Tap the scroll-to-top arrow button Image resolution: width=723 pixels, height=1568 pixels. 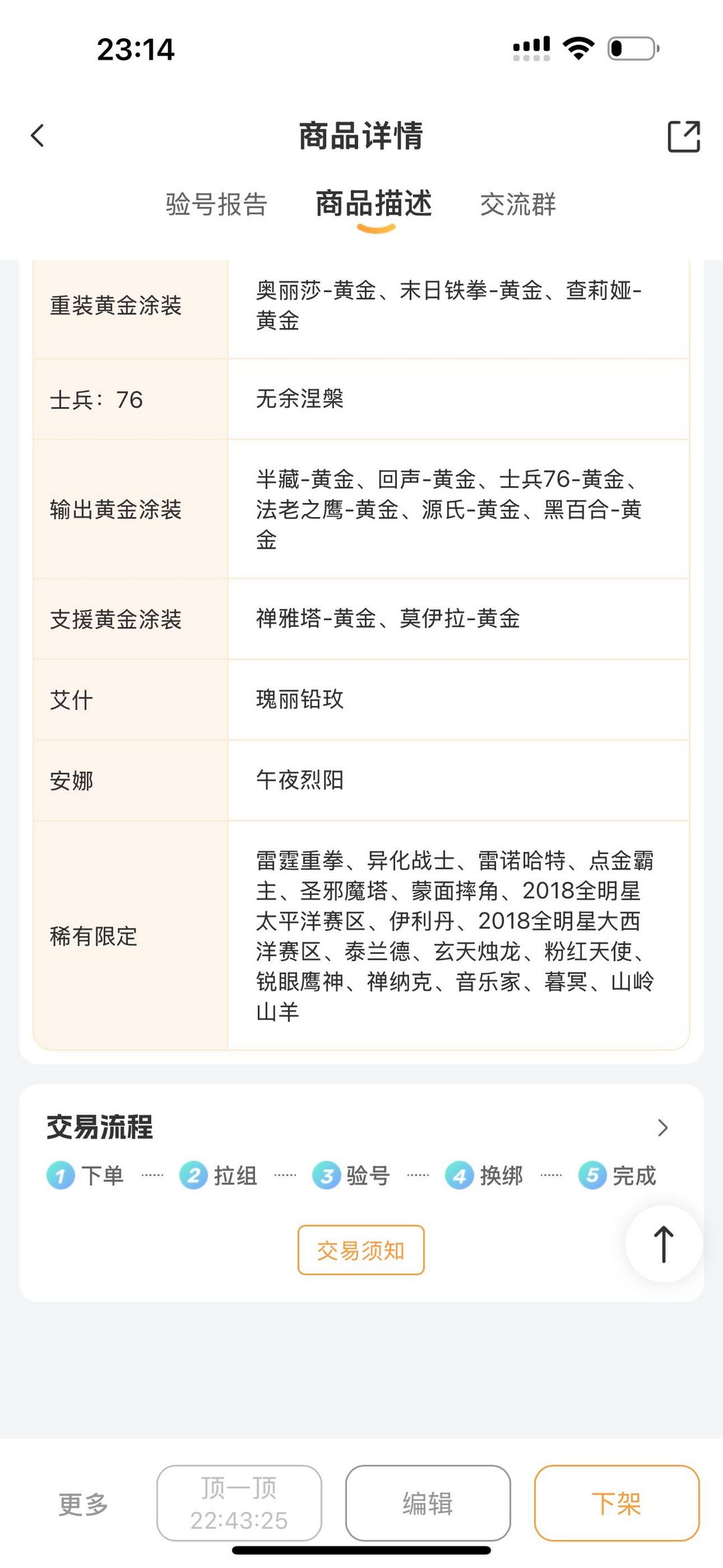[663, 1244]
